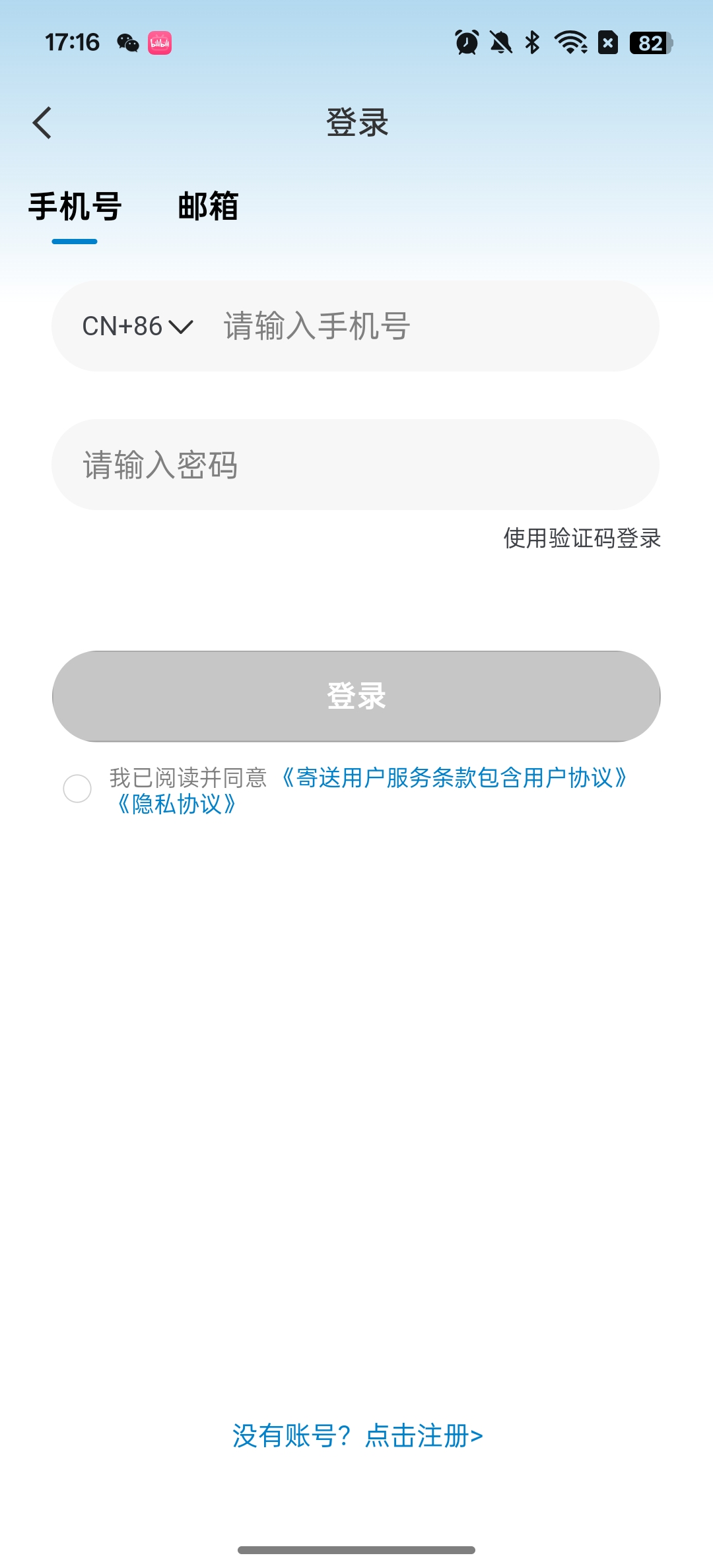Check the 我已阅读并同意 agreement checkbox

(x=77, y=789)
